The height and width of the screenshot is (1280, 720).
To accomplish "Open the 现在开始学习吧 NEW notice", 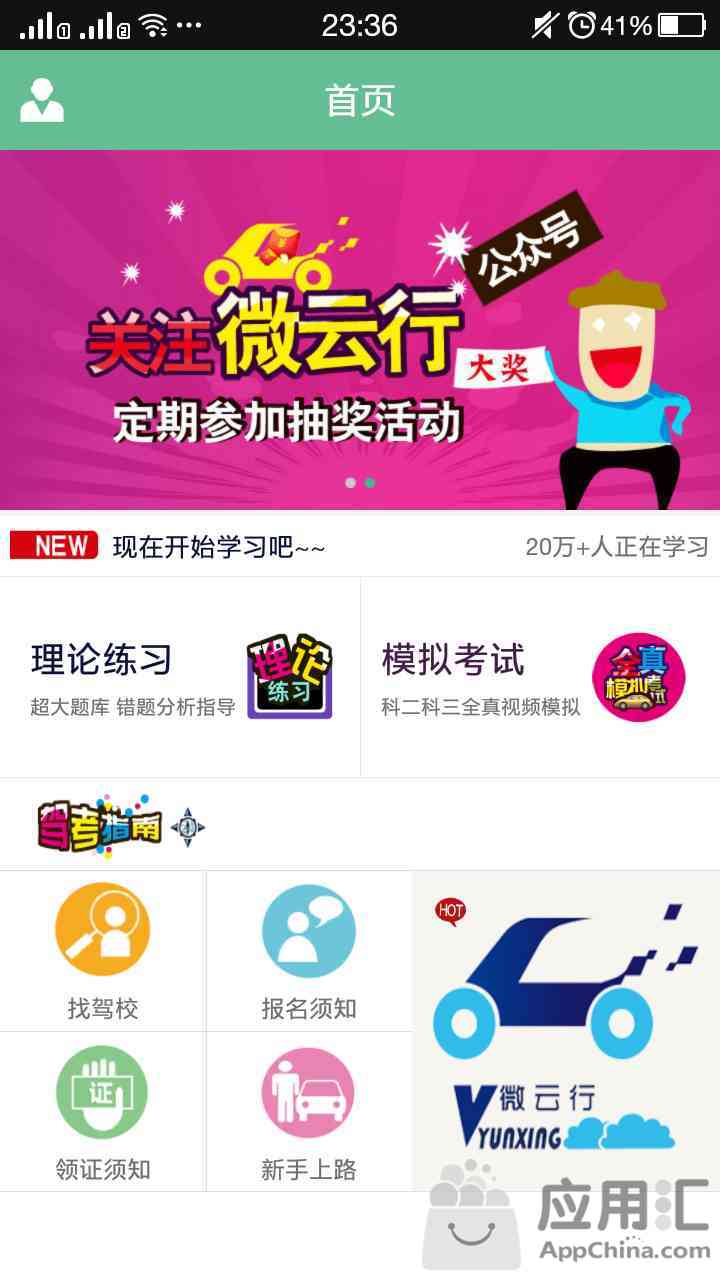I will click(218, 546).
